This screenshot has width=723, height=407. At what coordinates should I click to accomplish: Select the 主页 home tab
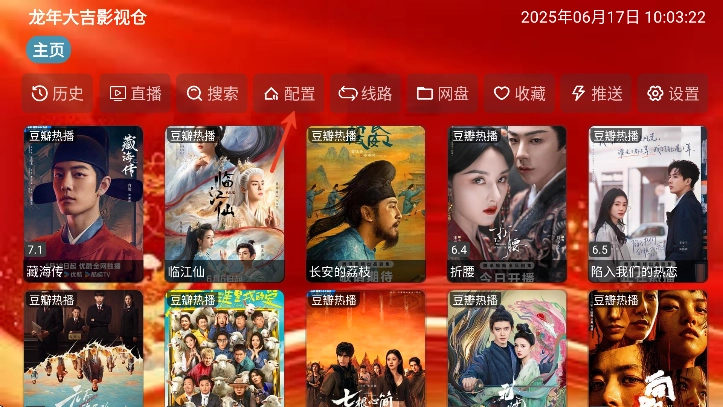pos(49,50)
